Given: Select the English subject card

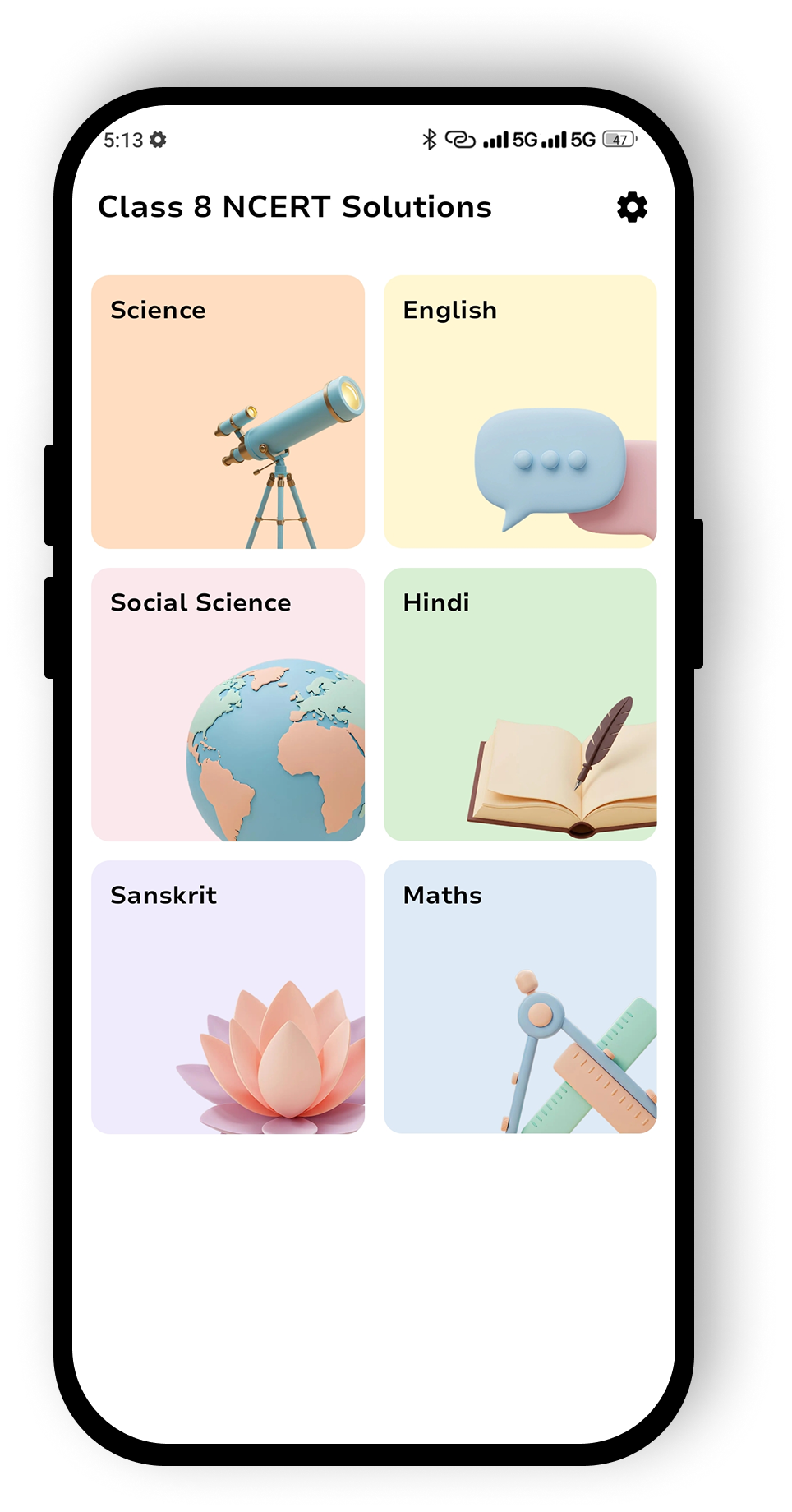Looking at the screenshot, I should (x=520, y=412).
